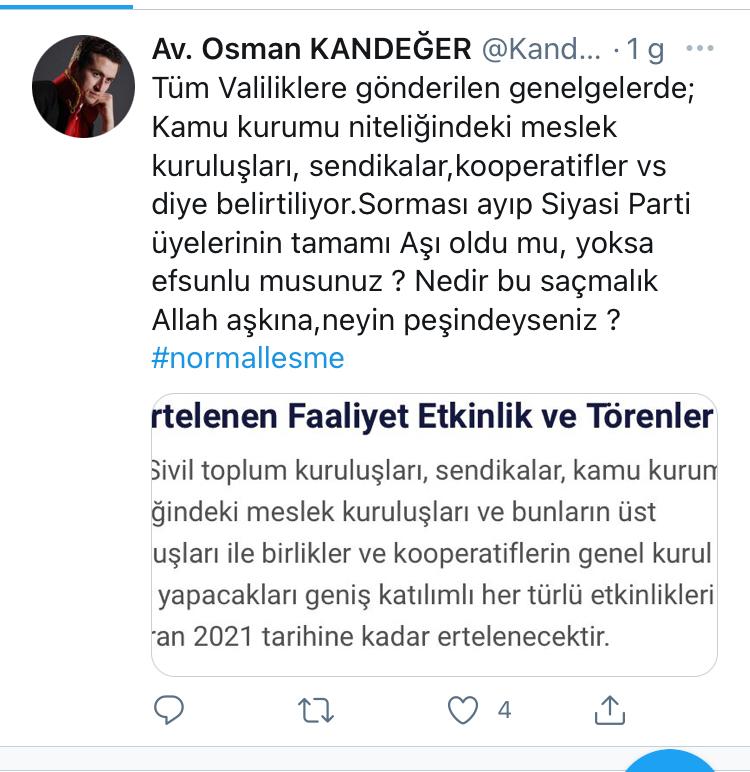Image resolution: width=750 pixels, height=772 pixels.
Task: Share this tweet
Action: 609,710
